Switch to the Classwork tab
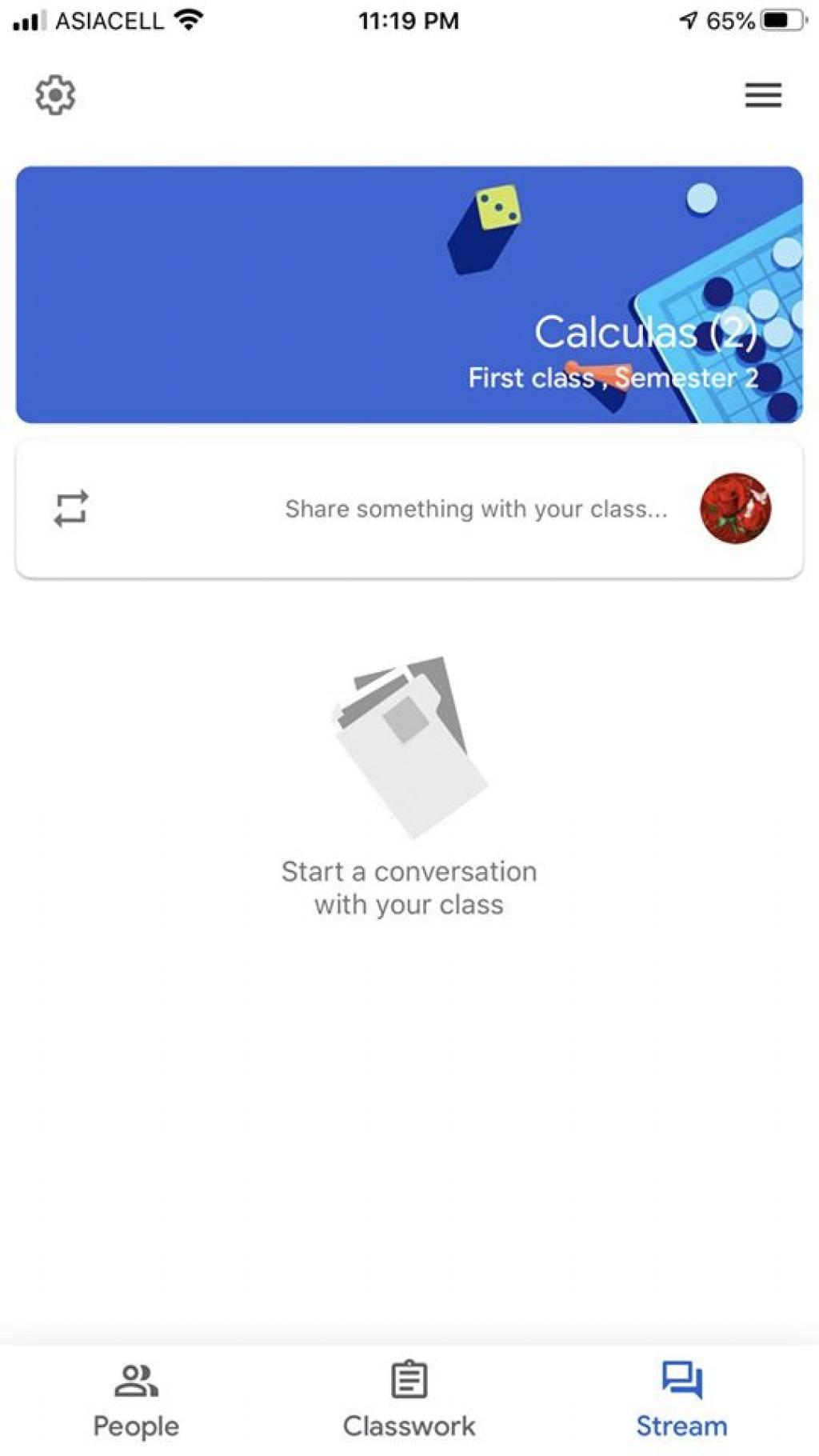Screen dimensions: 819x1456 point(409,1400)
